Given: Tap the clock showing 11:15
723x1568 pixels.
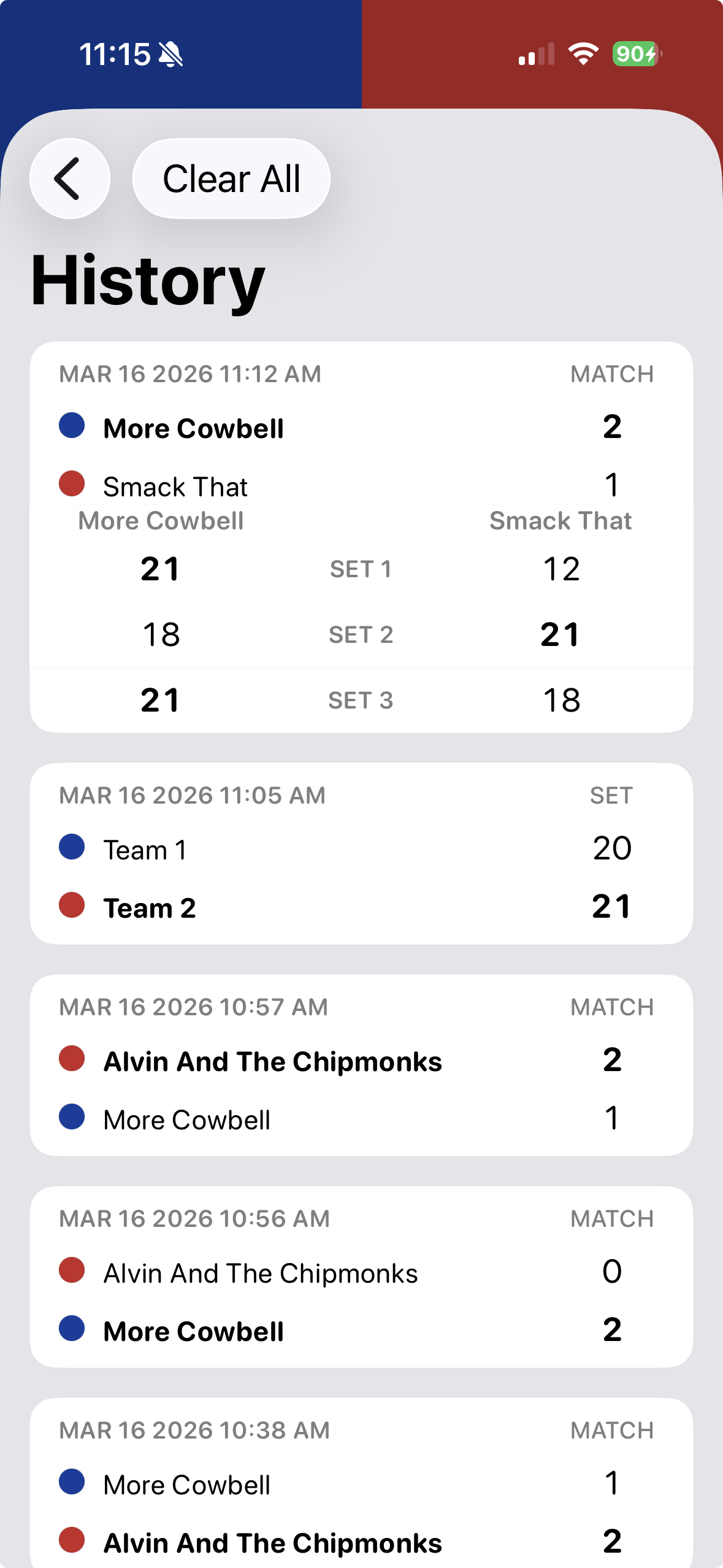Looking at the screenshot, I should 117,54.
